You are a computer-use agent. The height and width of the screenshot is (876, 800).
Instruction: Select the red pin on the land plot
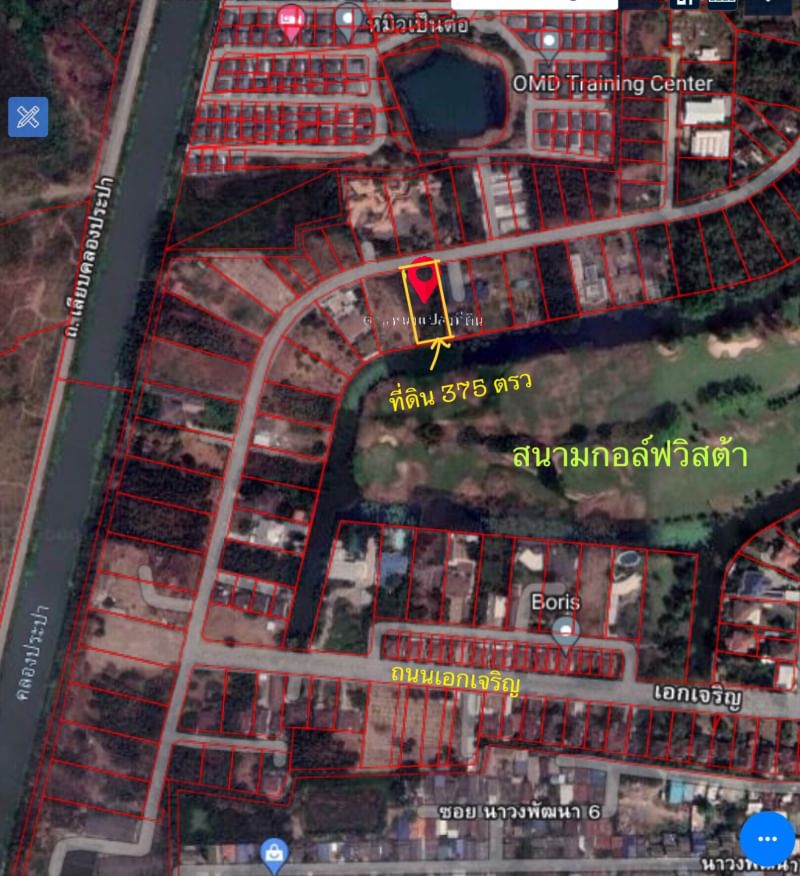[x=424, y=277]
